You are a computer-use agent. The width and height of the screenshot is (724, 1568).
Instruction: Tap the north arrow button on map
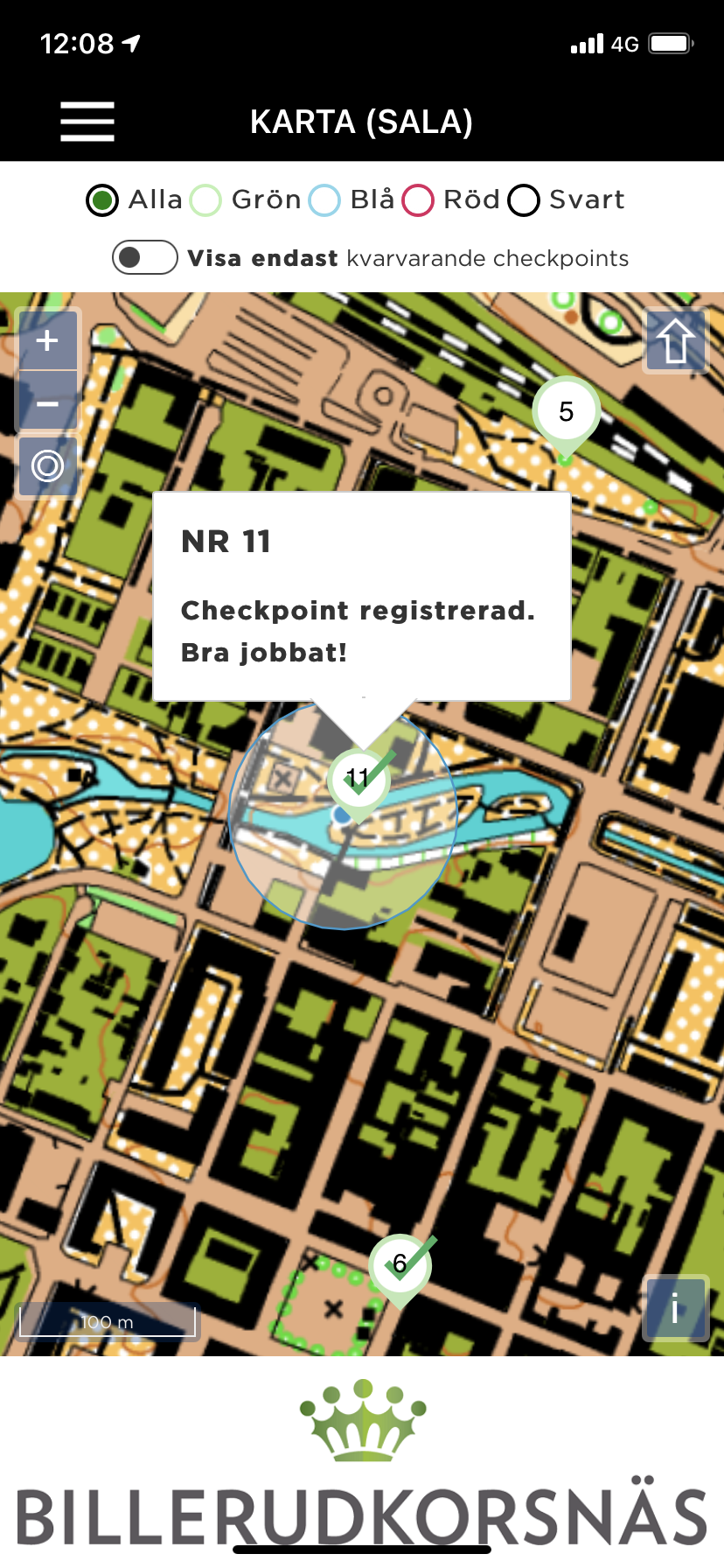pyautogui.click(x=675, y=341)
